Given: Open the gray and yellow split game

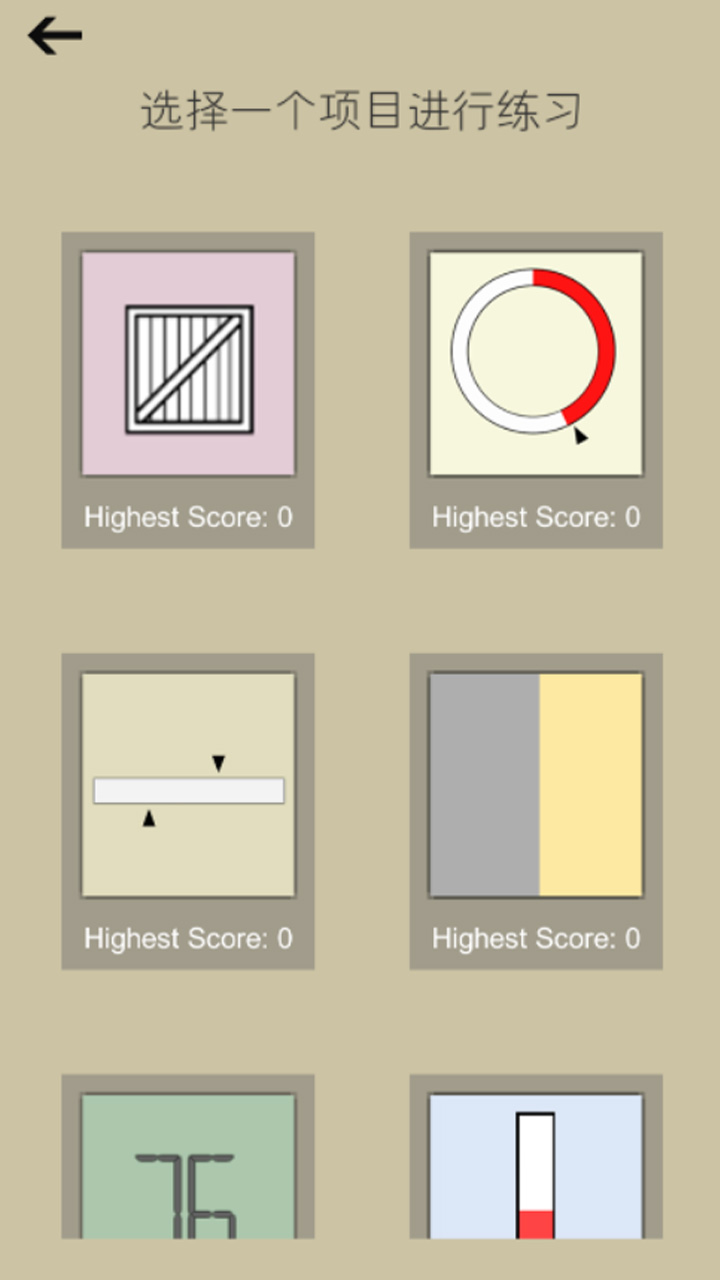Looking at the screenshot, I should [x=535, y=786].
